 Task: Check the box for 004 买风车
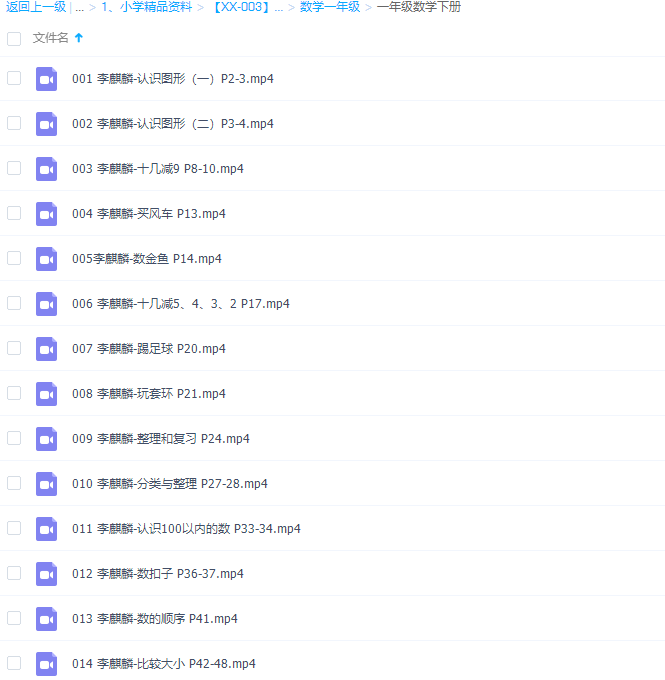[x=14, y=213]
